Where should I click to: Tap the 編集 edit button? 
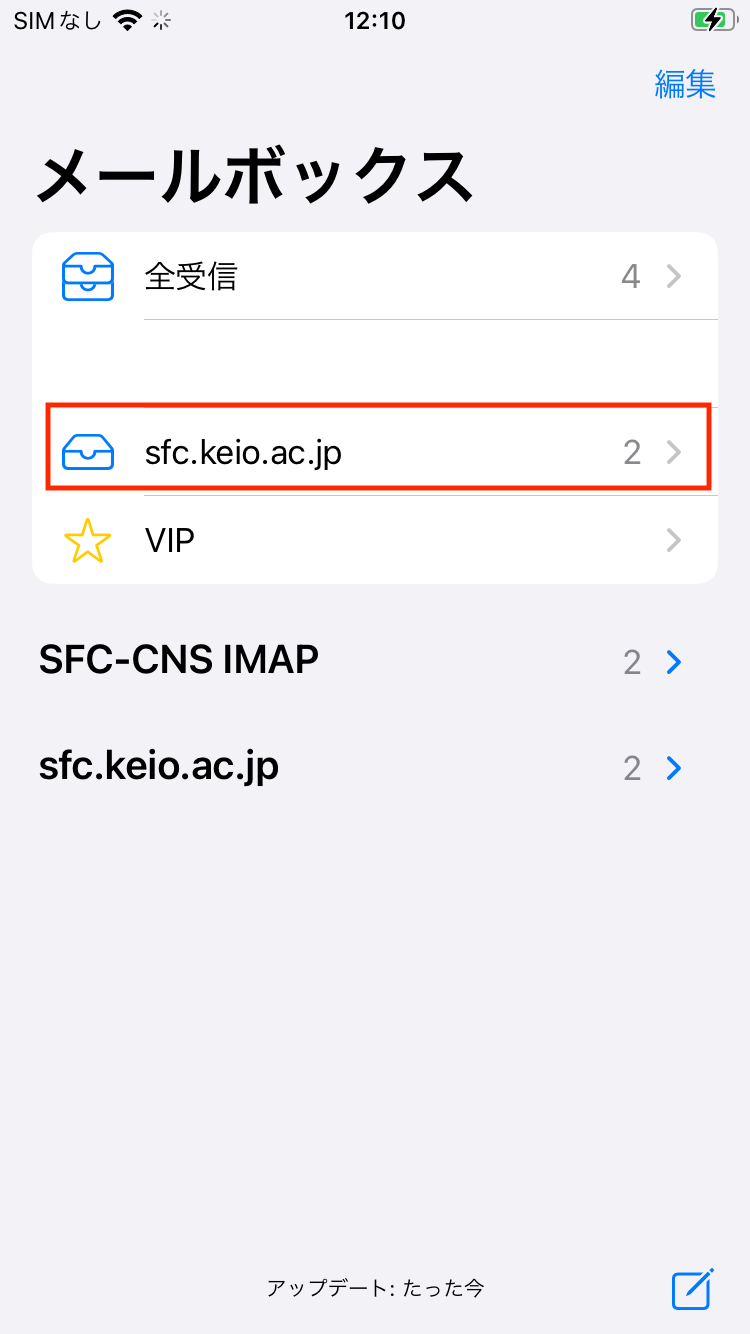click(685, 84)
